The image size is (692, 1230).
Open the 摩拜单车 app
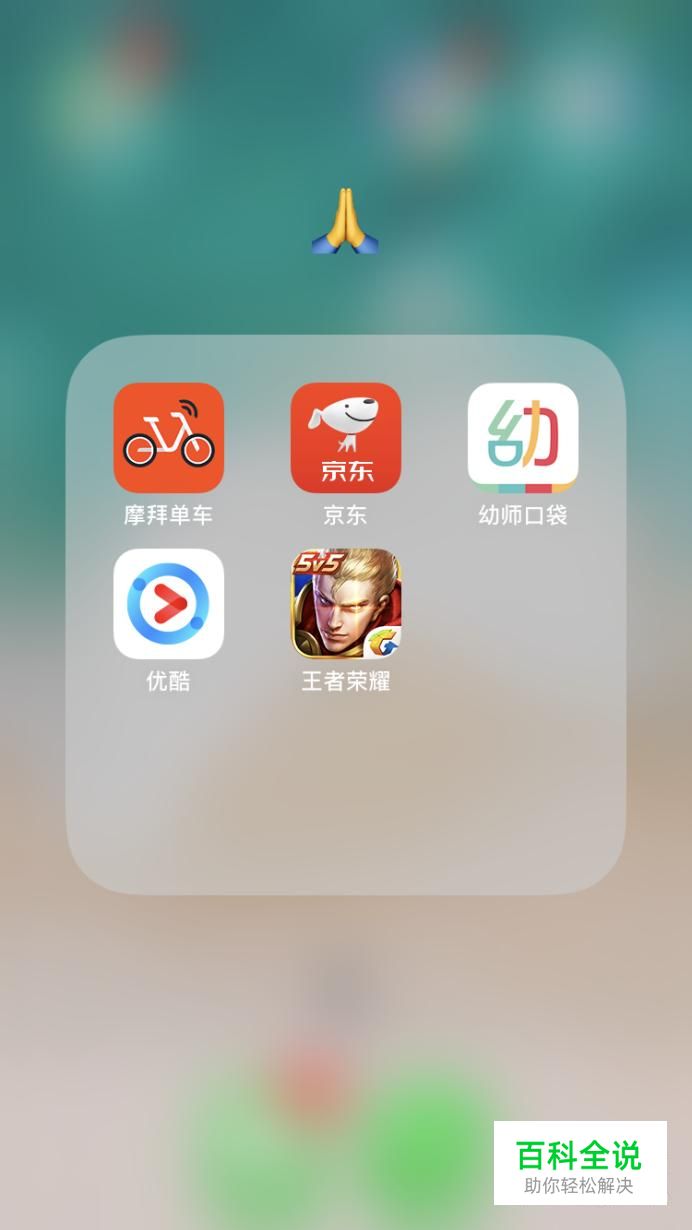tap(168, 438)
